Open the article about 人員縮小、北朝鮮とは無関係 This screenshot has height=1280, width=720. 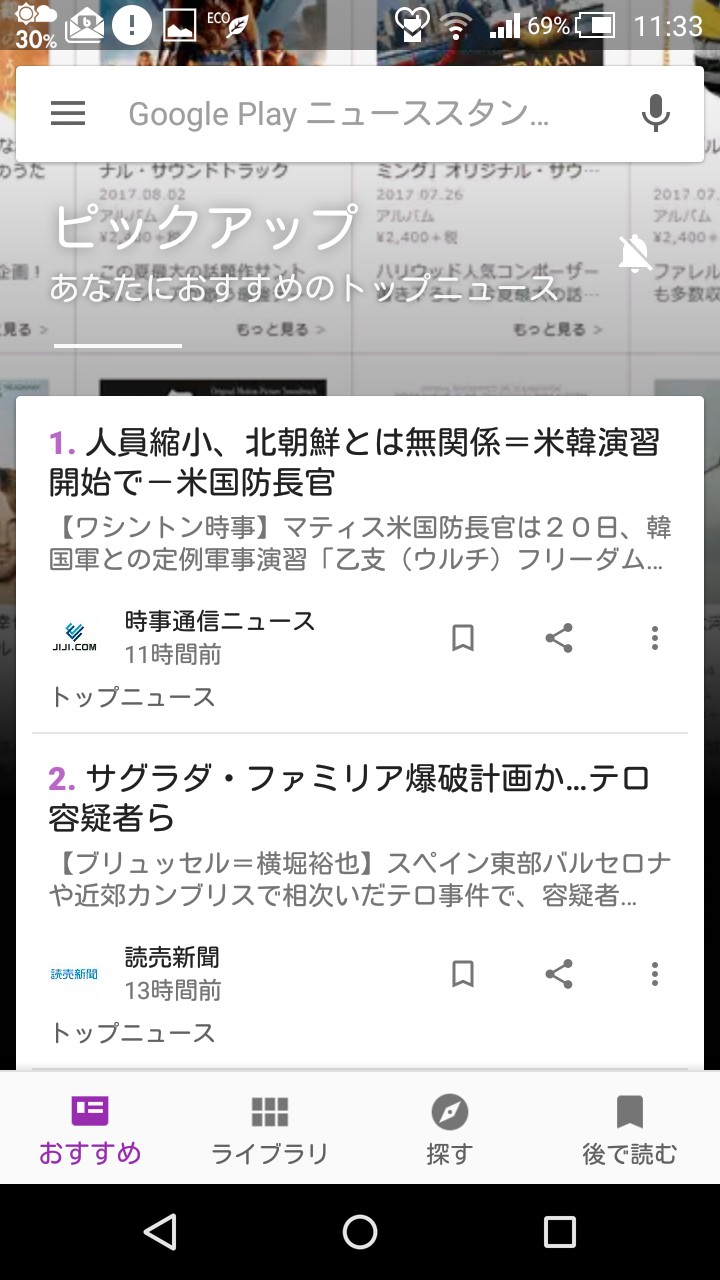tap(355, 462)
